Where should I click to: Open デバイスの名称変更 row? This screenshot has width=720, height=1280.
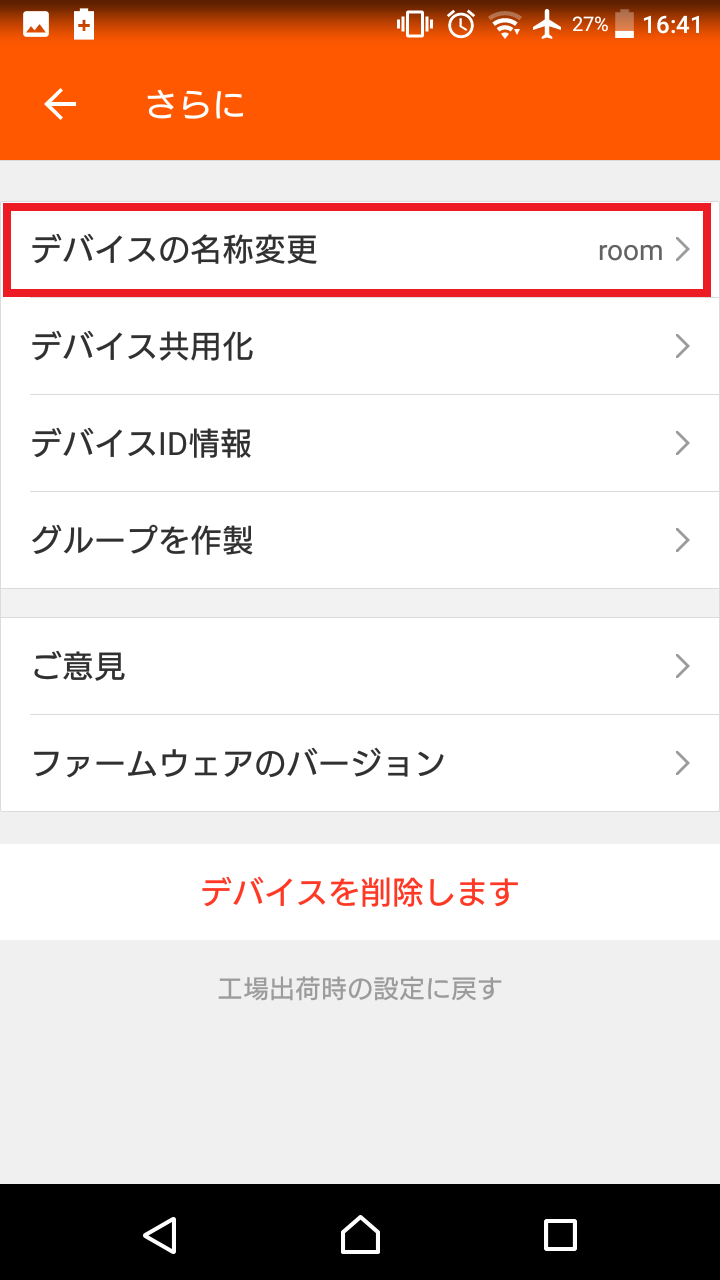(360, 250)
